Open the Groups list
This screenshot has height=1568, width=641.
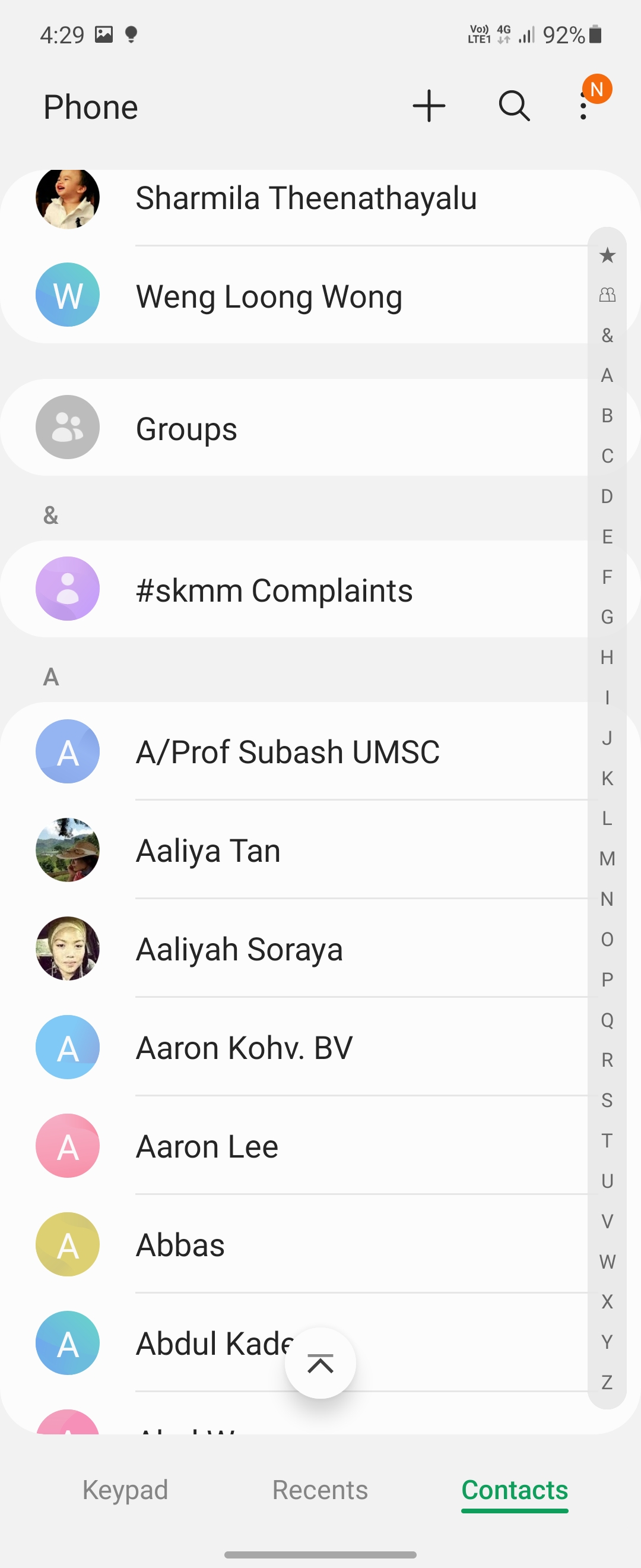point(186,428)
